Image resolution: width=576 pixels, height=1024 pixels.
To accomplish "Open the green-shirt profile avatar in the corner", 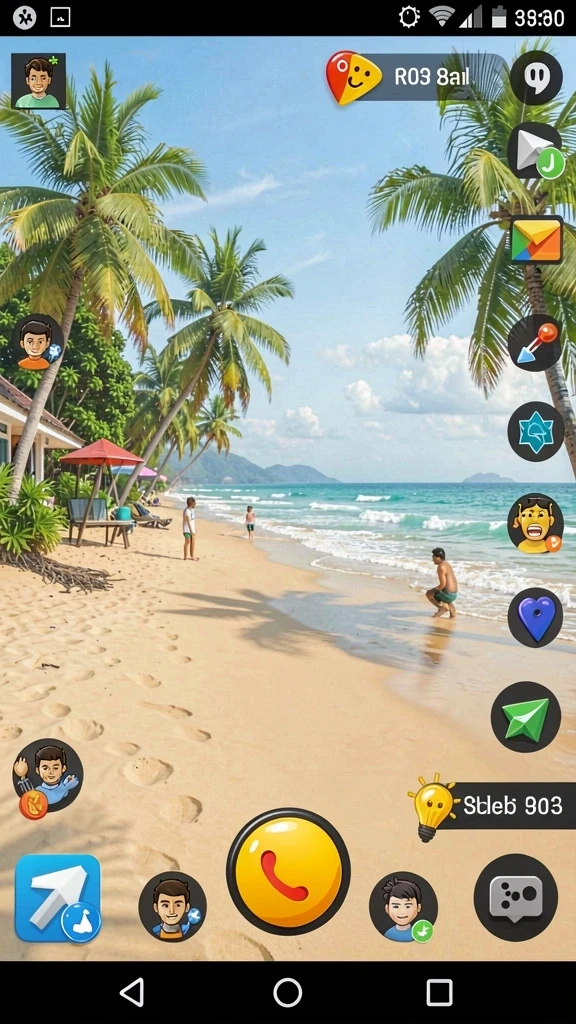I will point(39,81).
